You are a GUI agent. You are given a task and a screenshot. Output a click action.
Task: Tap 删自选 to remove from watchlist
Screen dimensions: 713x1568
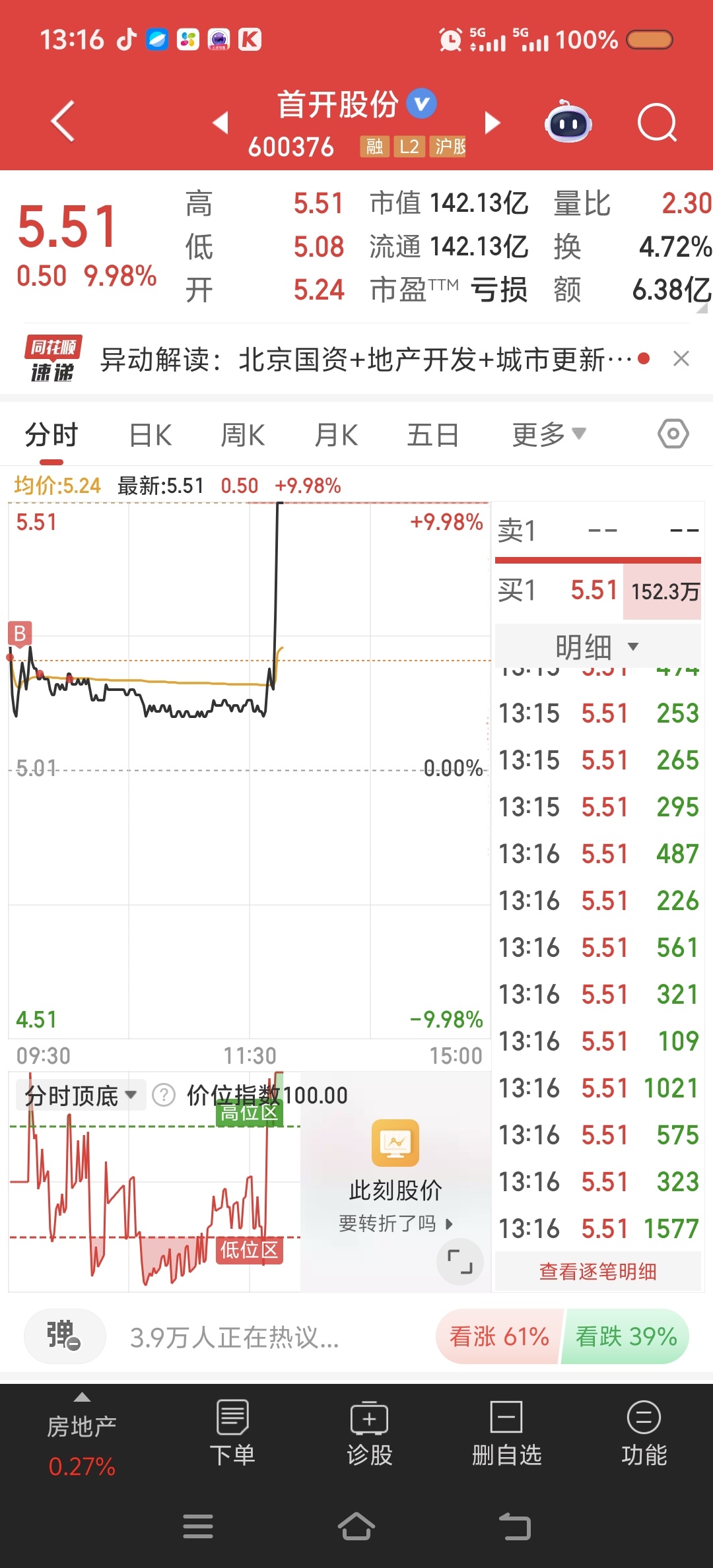[506, 1431]
